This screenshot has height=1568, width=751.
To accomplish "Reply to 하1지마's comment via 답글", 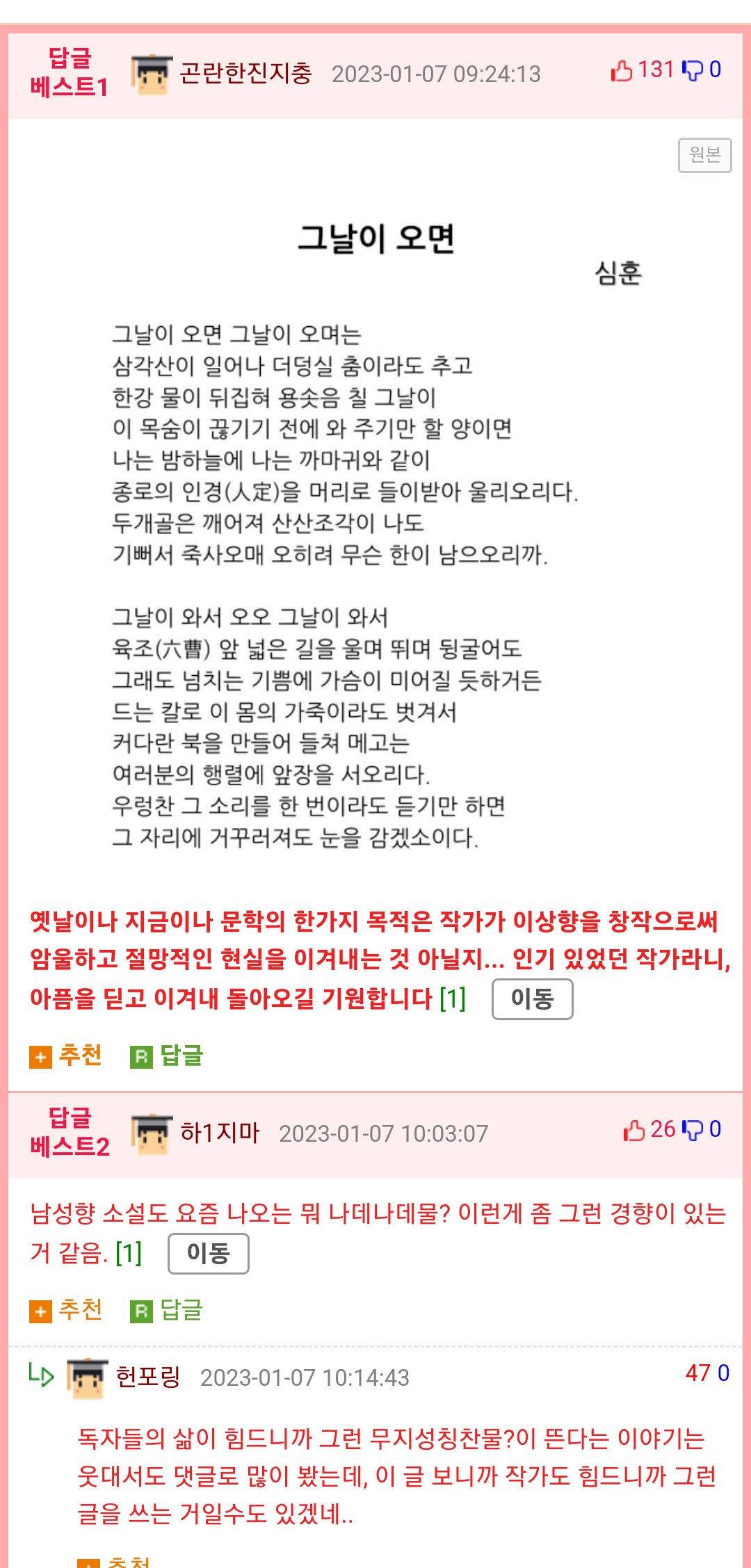I will click(x=168, y=1310).
